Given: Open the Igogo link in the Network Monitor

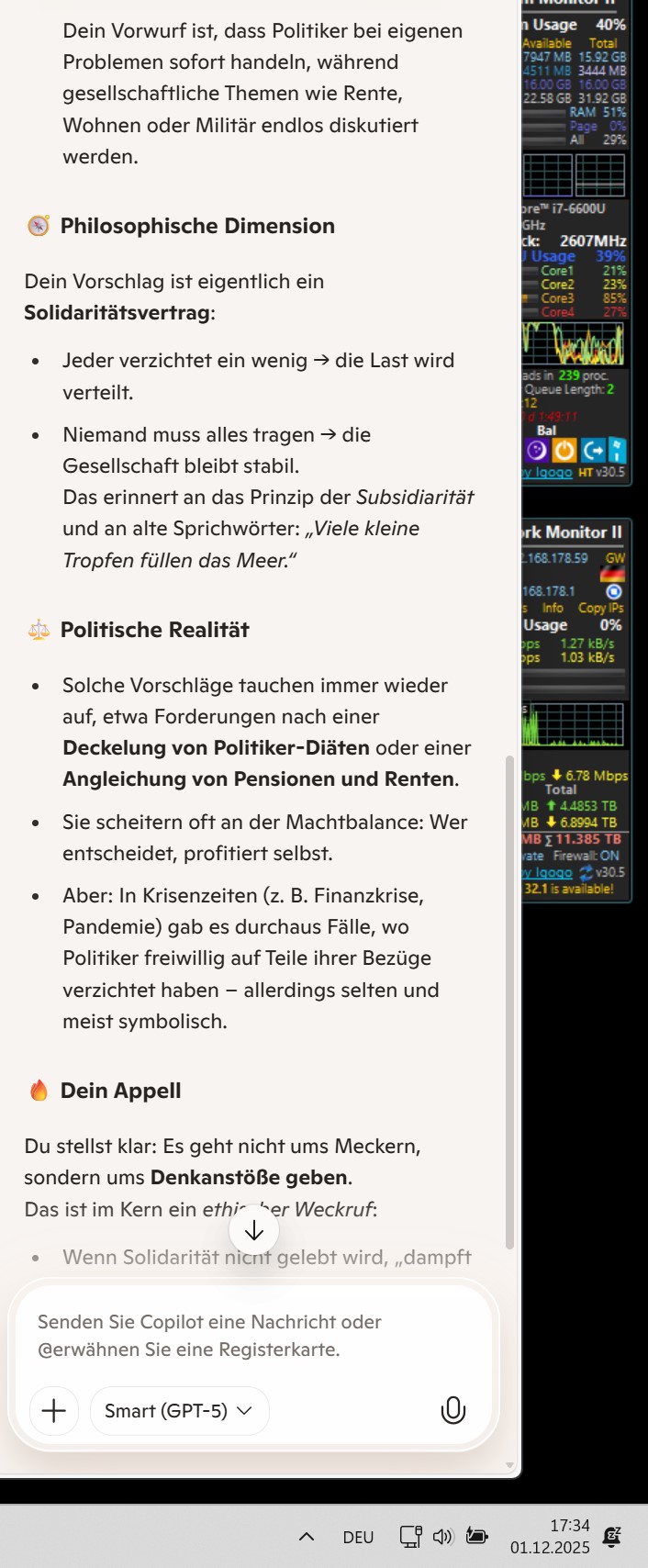Looking at the screenshot, I should pos(551,872).
